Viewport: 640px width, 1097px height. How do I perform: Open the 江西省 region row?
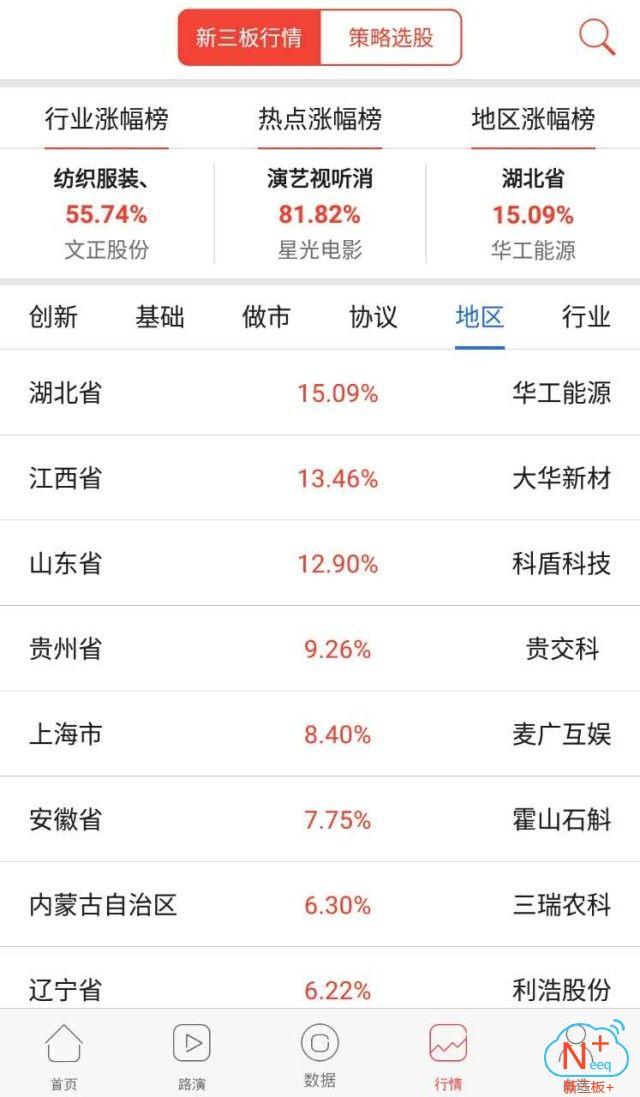pos(320,479)
